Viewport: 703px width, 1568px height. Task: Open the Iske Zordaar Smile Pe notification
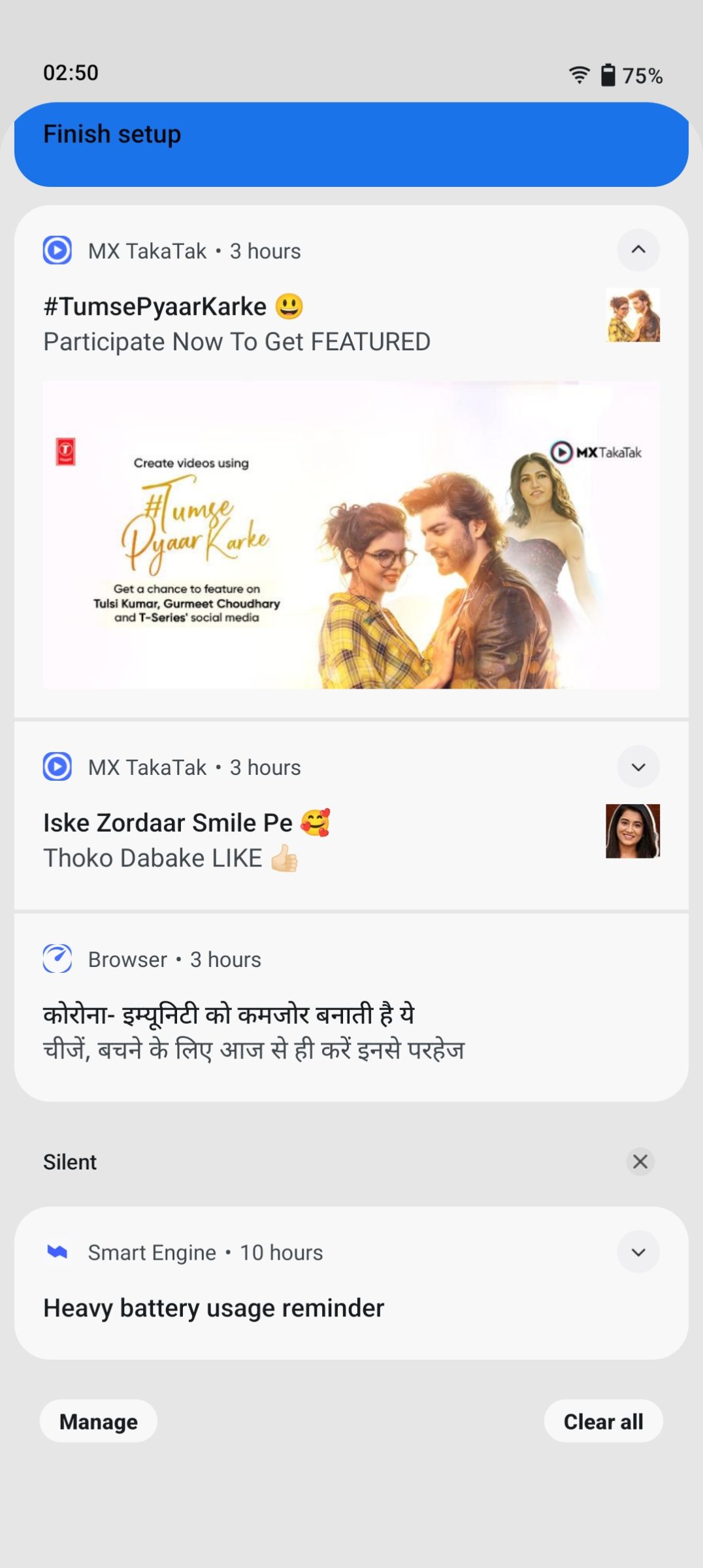tap(261, 840)
